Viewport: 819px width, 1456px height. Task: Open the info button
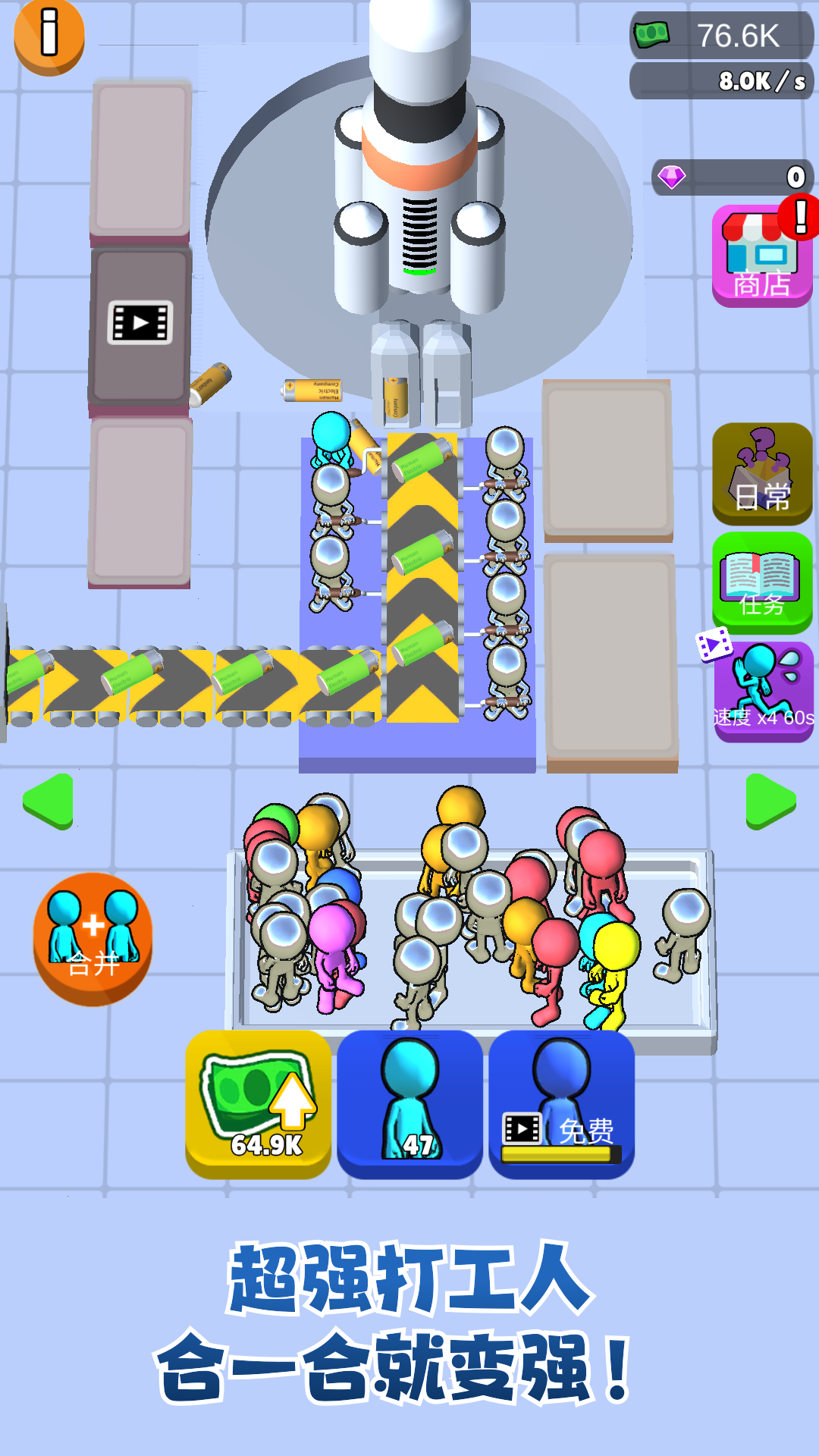pyautogui.click(x=49, y=35)
